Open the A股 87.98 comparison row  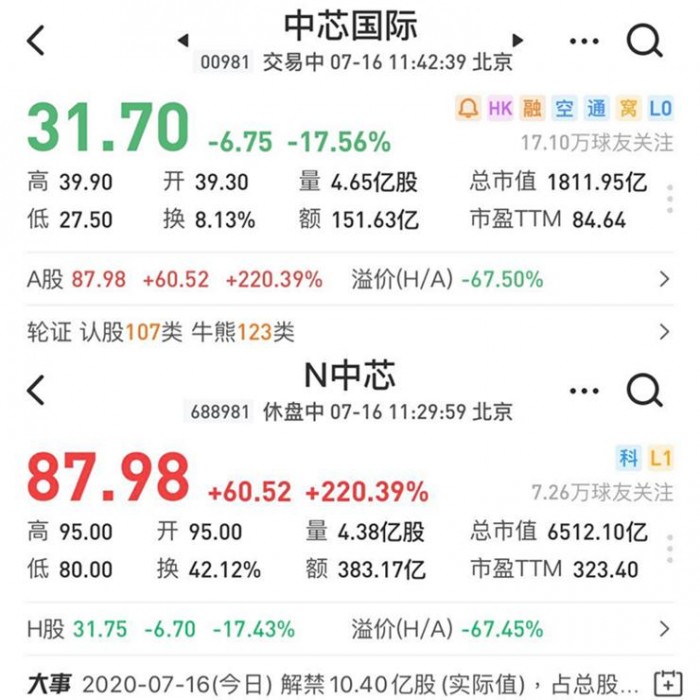(348, 279)
